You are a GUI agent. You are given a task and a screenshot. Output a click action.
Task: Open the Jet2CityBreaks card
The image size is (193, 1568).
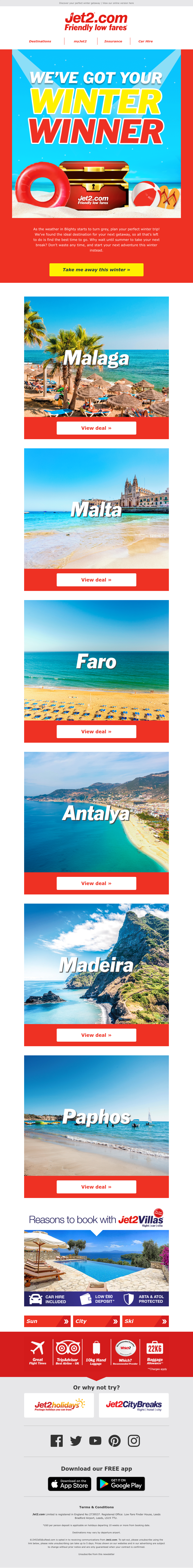(x=134, y=1405)
